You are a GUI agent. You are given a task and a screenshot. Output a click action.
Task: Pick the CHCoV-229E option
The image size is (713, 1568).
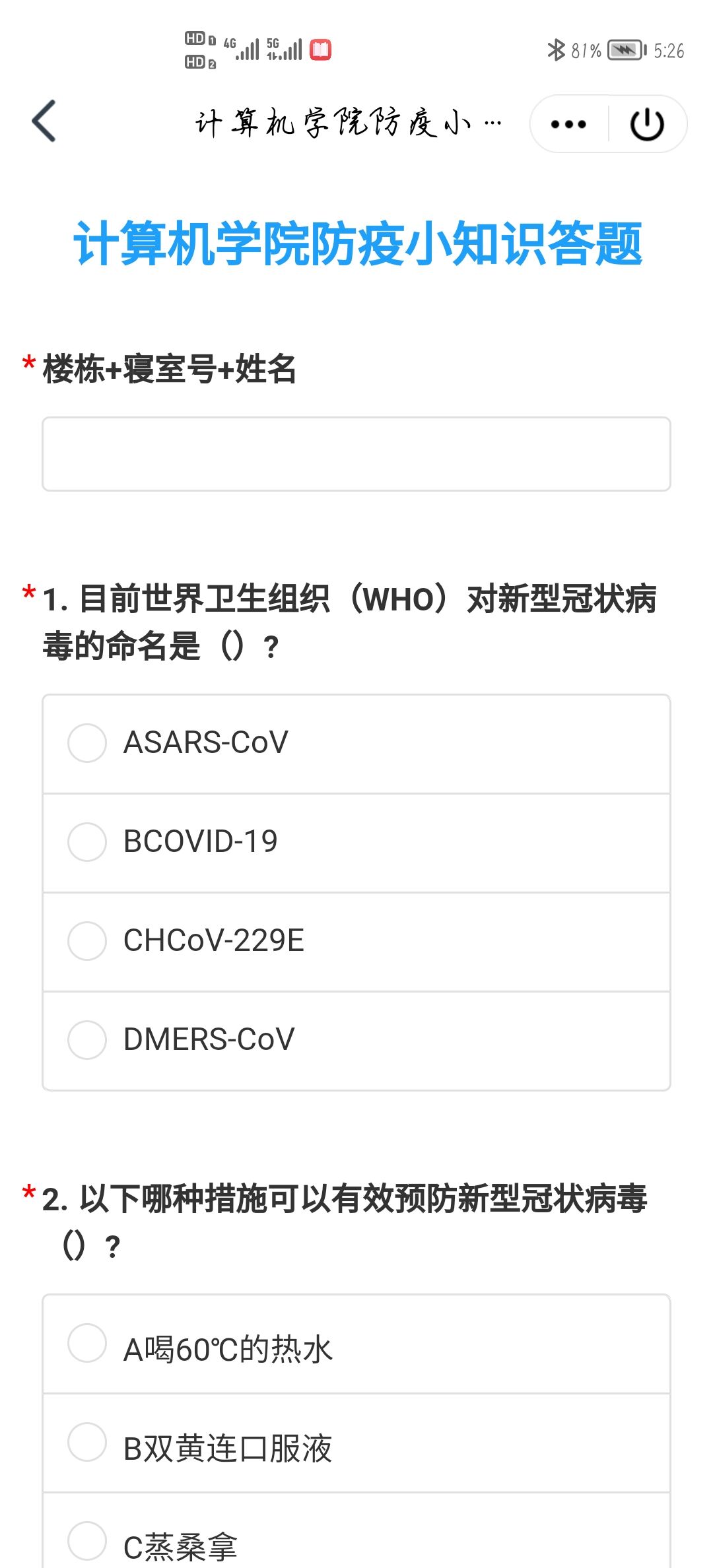coord(87,941)
